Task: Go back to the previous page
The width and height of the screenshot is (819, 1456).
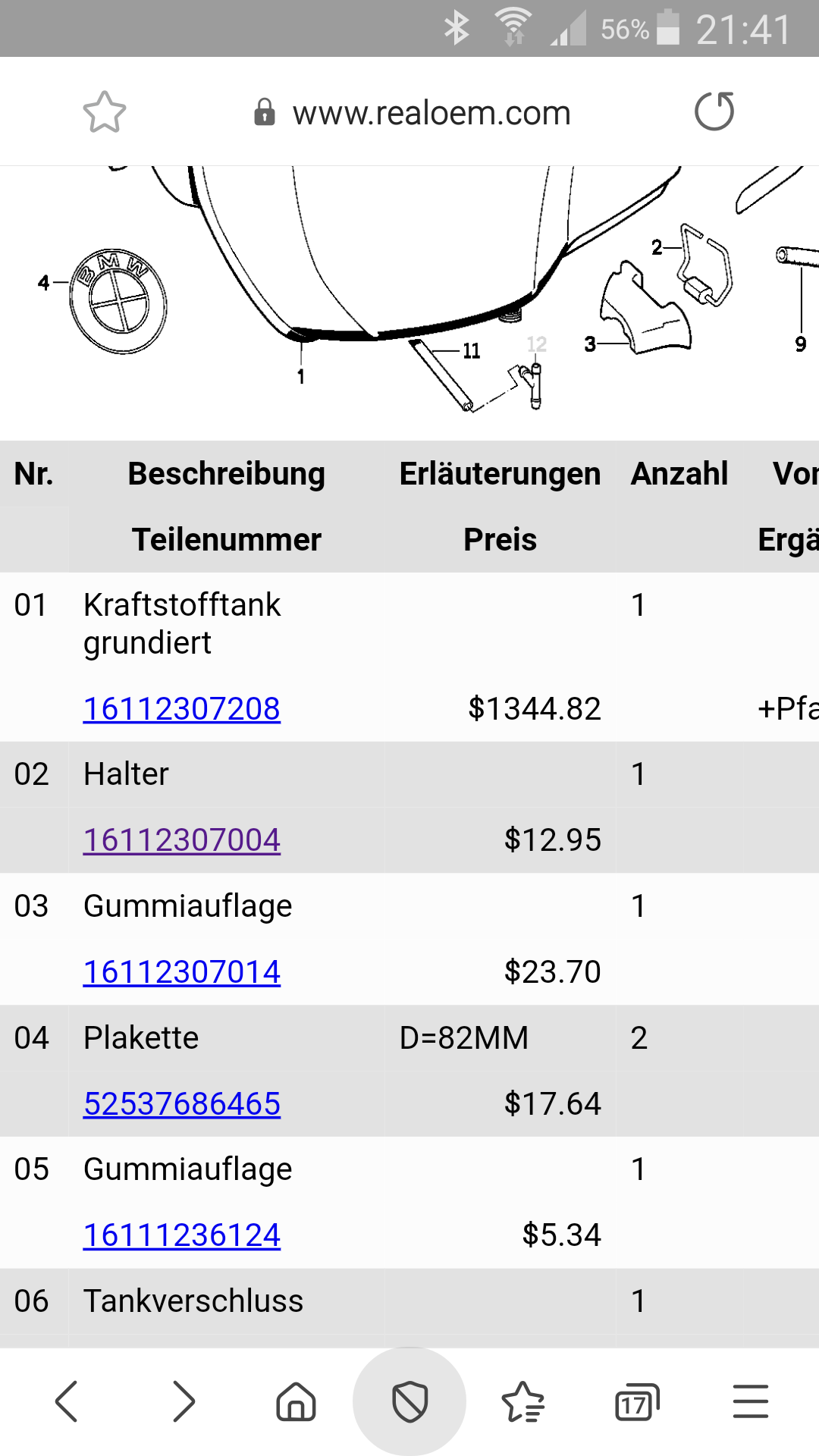Action: (x=67, y=1401)
